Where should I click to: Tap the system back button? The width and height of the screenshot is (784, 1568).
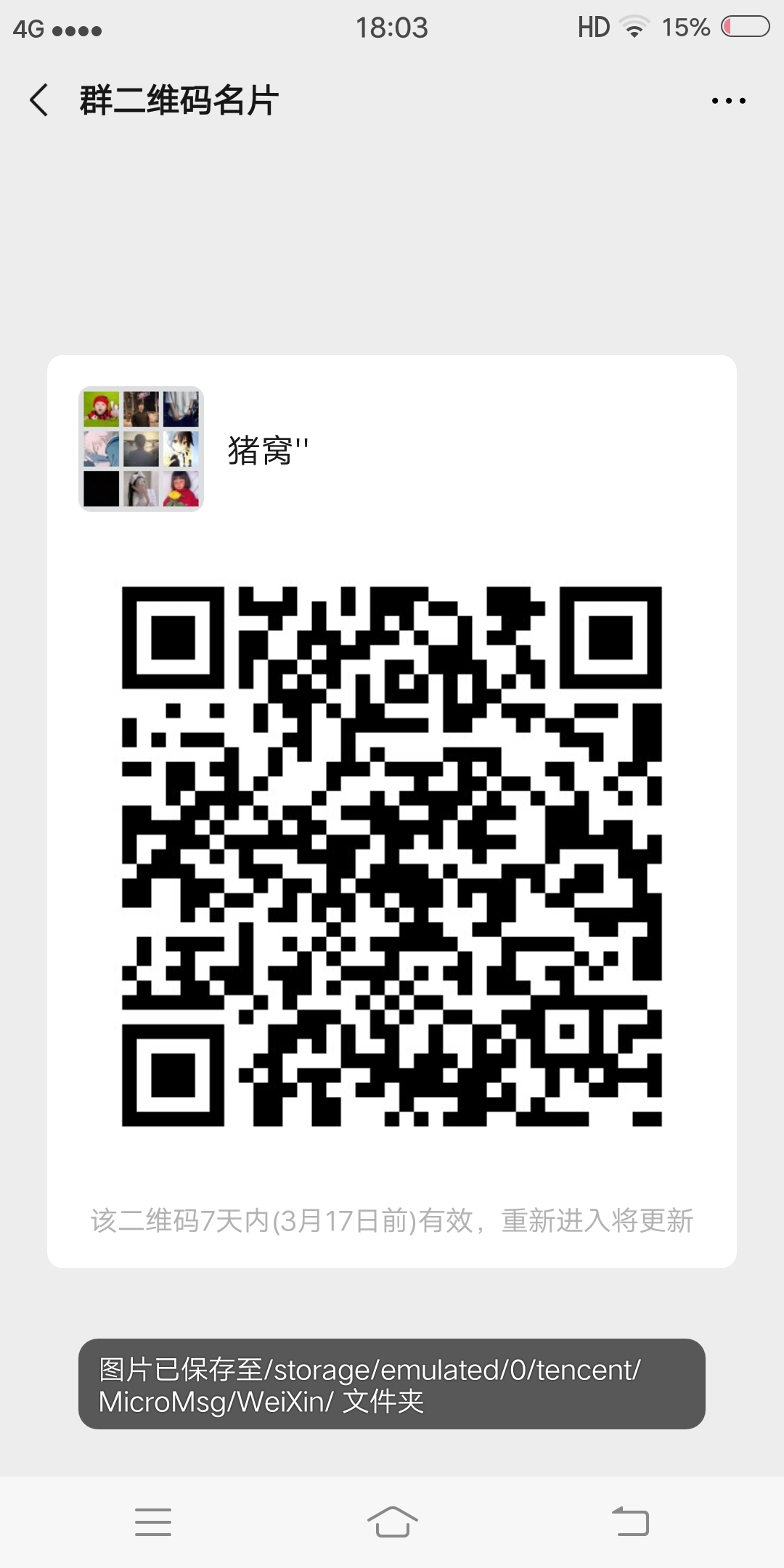630,1522
